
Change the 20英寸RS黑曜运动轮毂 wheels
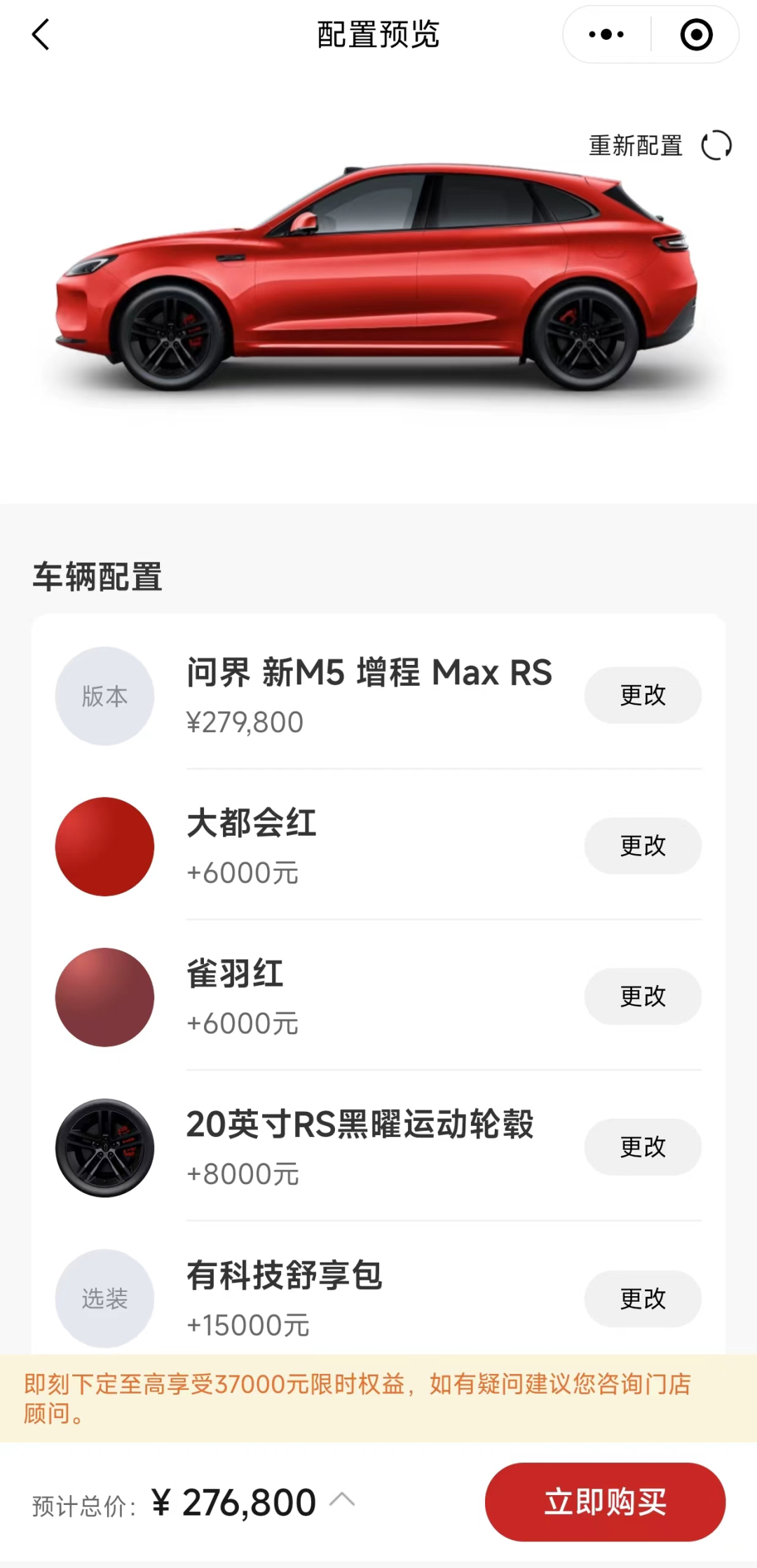pyautogui.click(x=643, y=1147)
